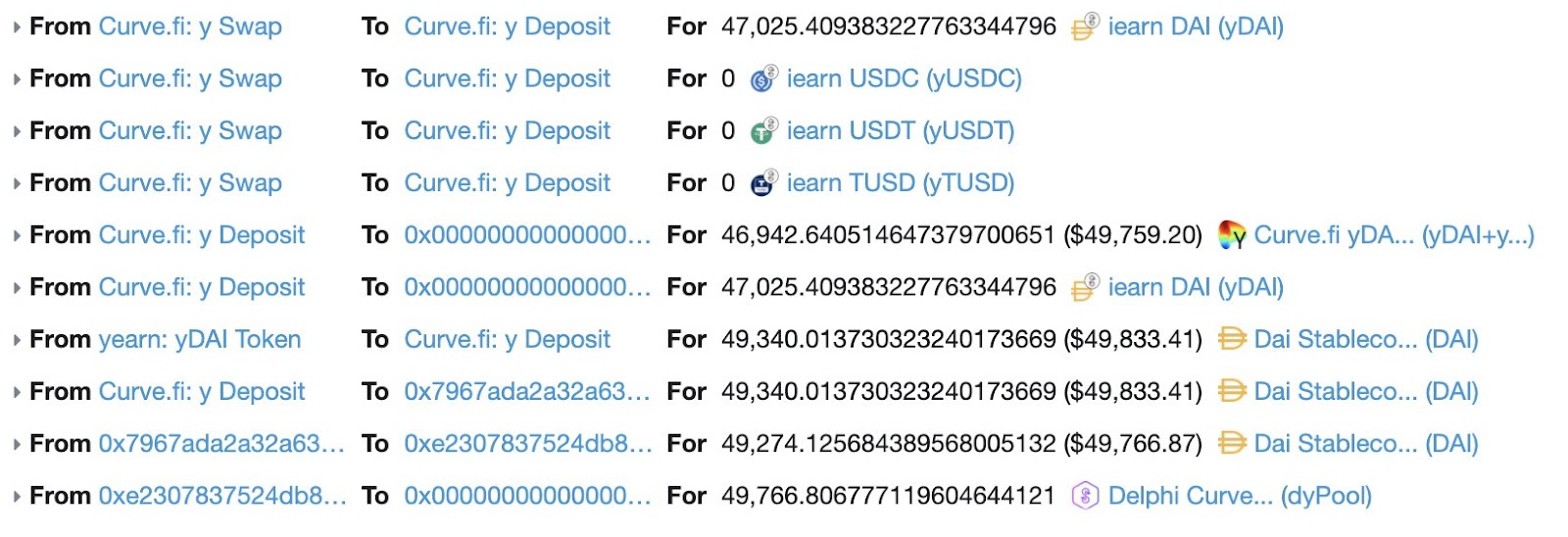This screenshot has height=537, width=1568.
Task: Open the Curve.fi yDA... (yDAI+y...) token link
Action: (1393, 235)
